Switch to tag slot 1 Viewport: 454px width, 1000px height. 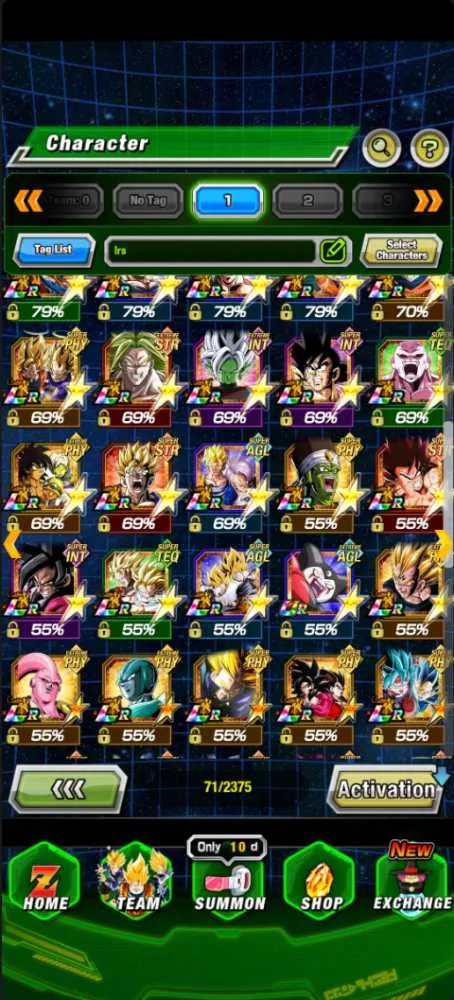[x=228, y=201]
